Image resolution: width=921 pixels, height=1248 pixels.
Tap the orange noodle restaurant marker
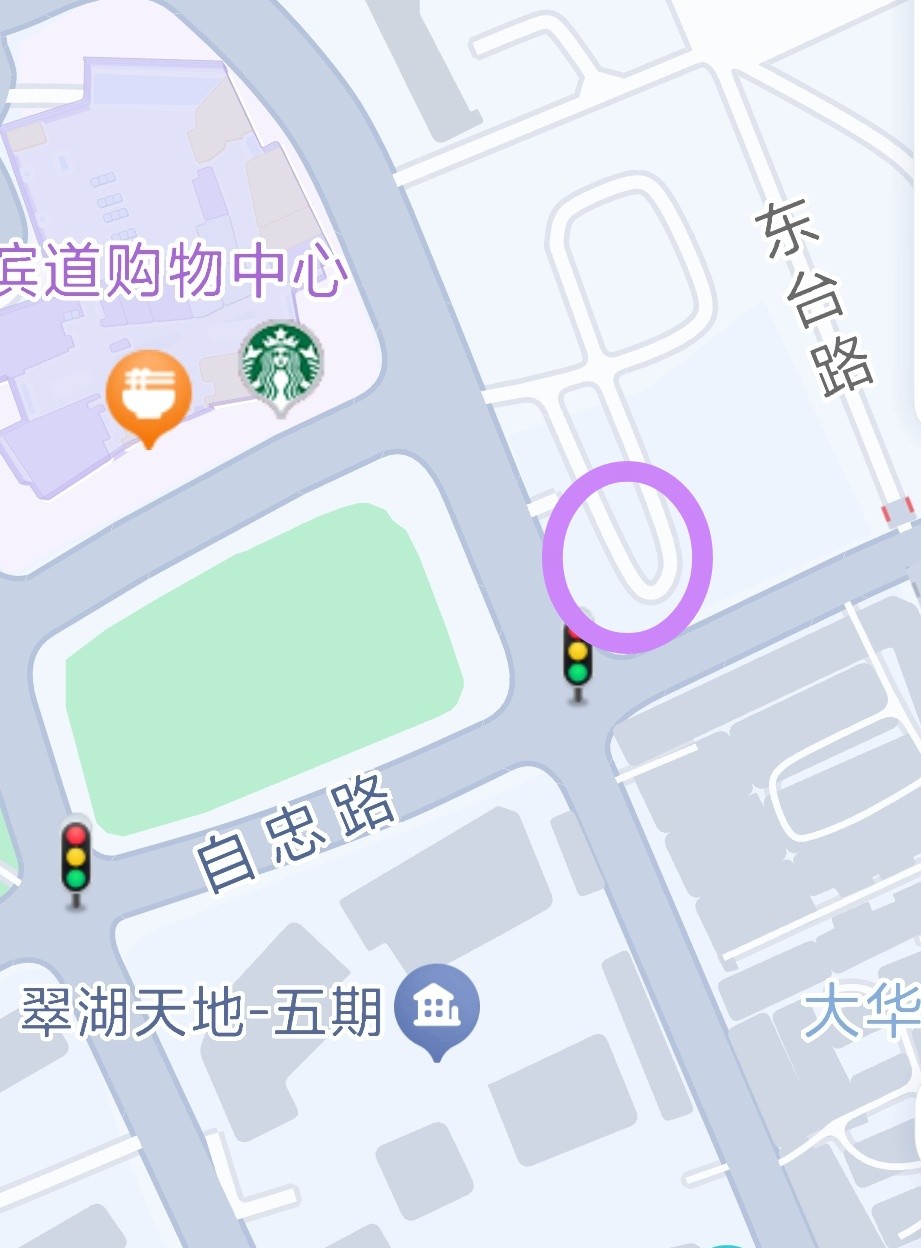(148, 392)
